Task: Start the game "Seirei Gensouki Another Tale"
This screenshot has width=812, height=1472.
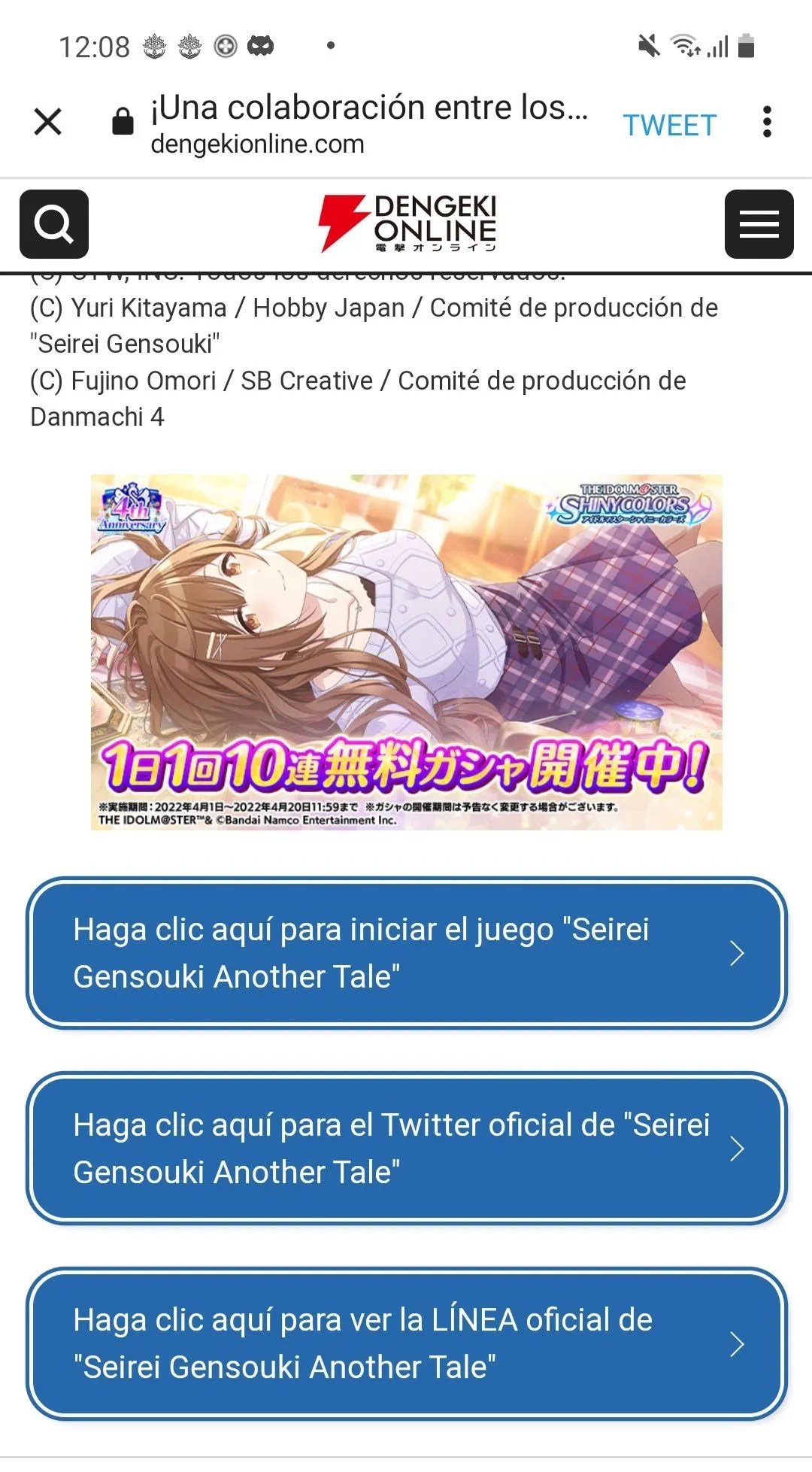Action: tap(406, 952)
